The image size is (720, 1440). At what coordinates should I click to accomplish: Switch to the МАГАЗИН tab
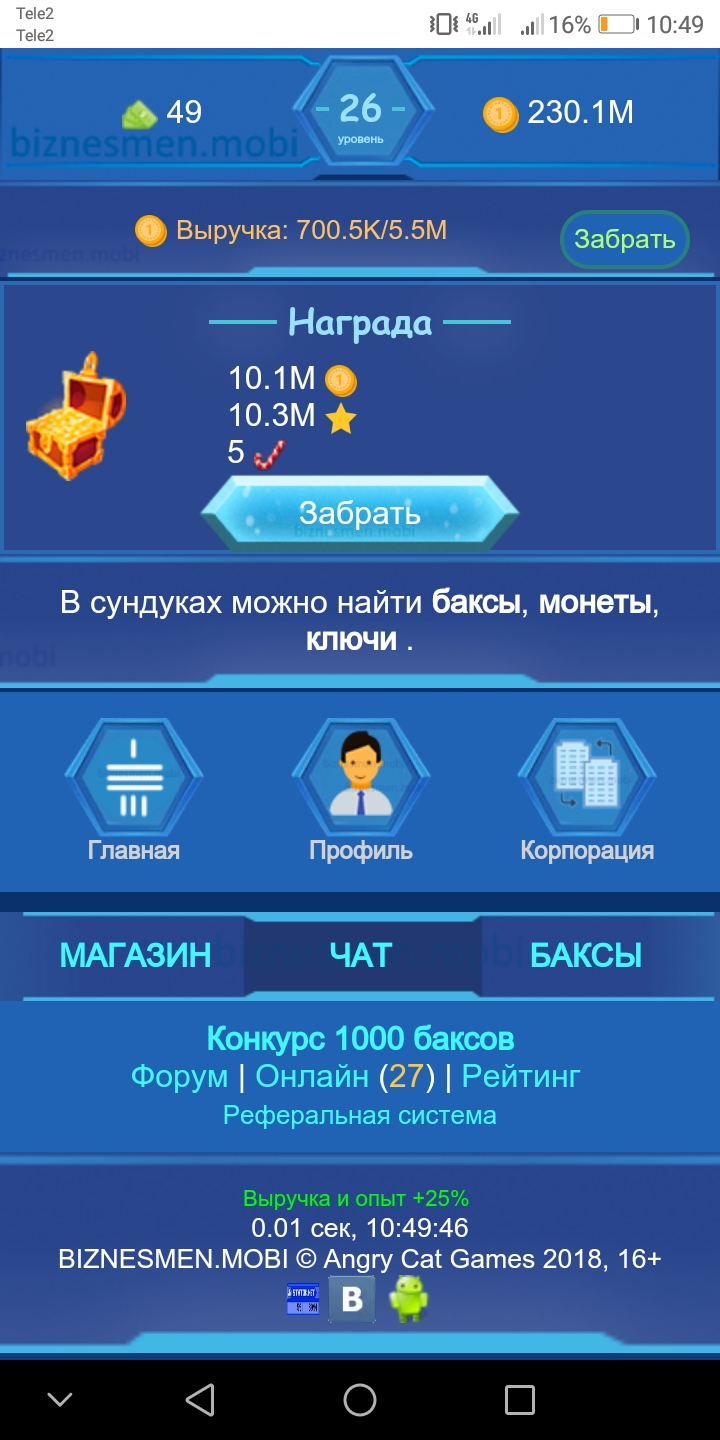coord(135,955)
